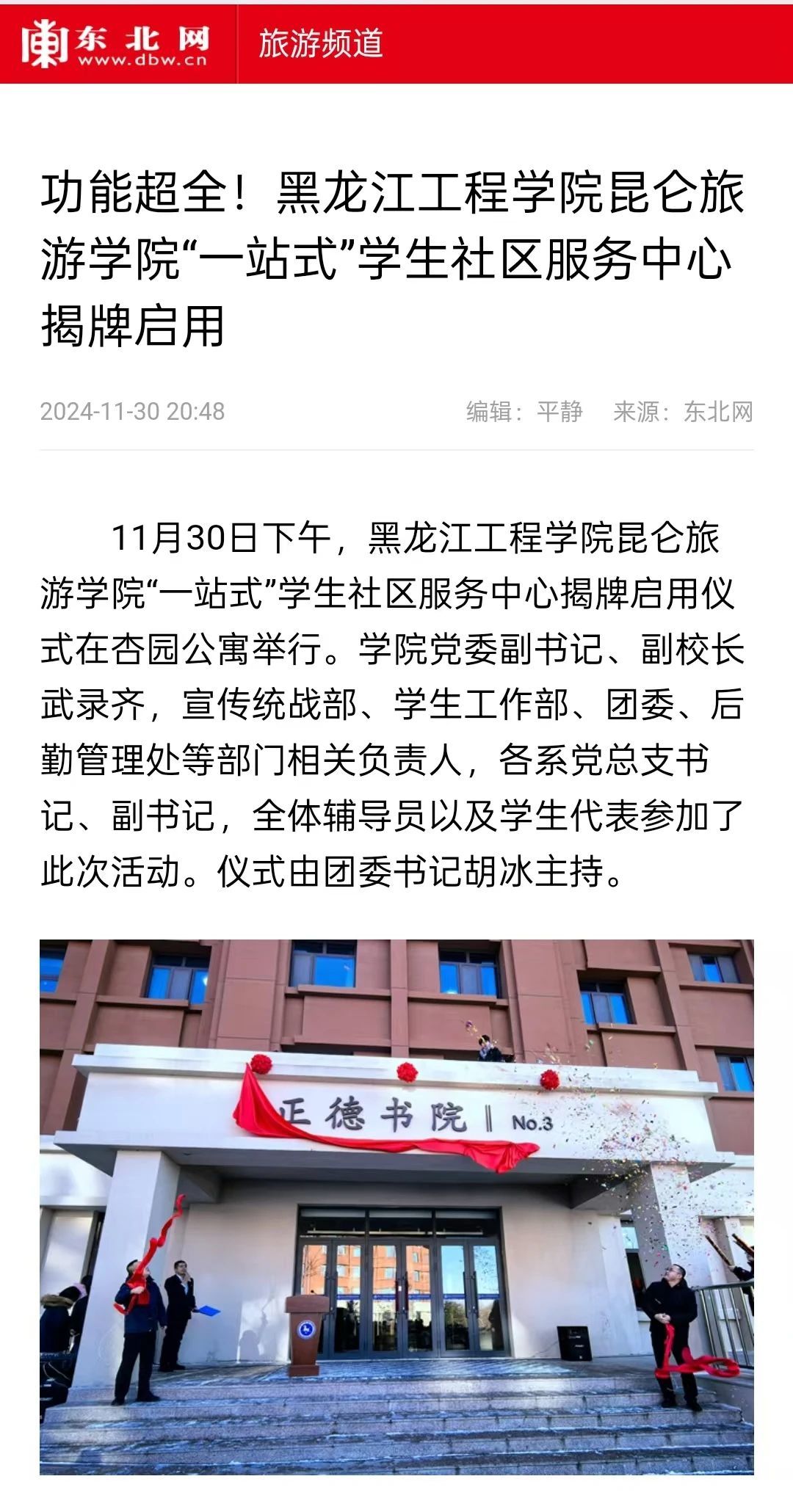Open the 东北网 homepage logo
This screenshot has width=793, height=1512.
(116, 44)
